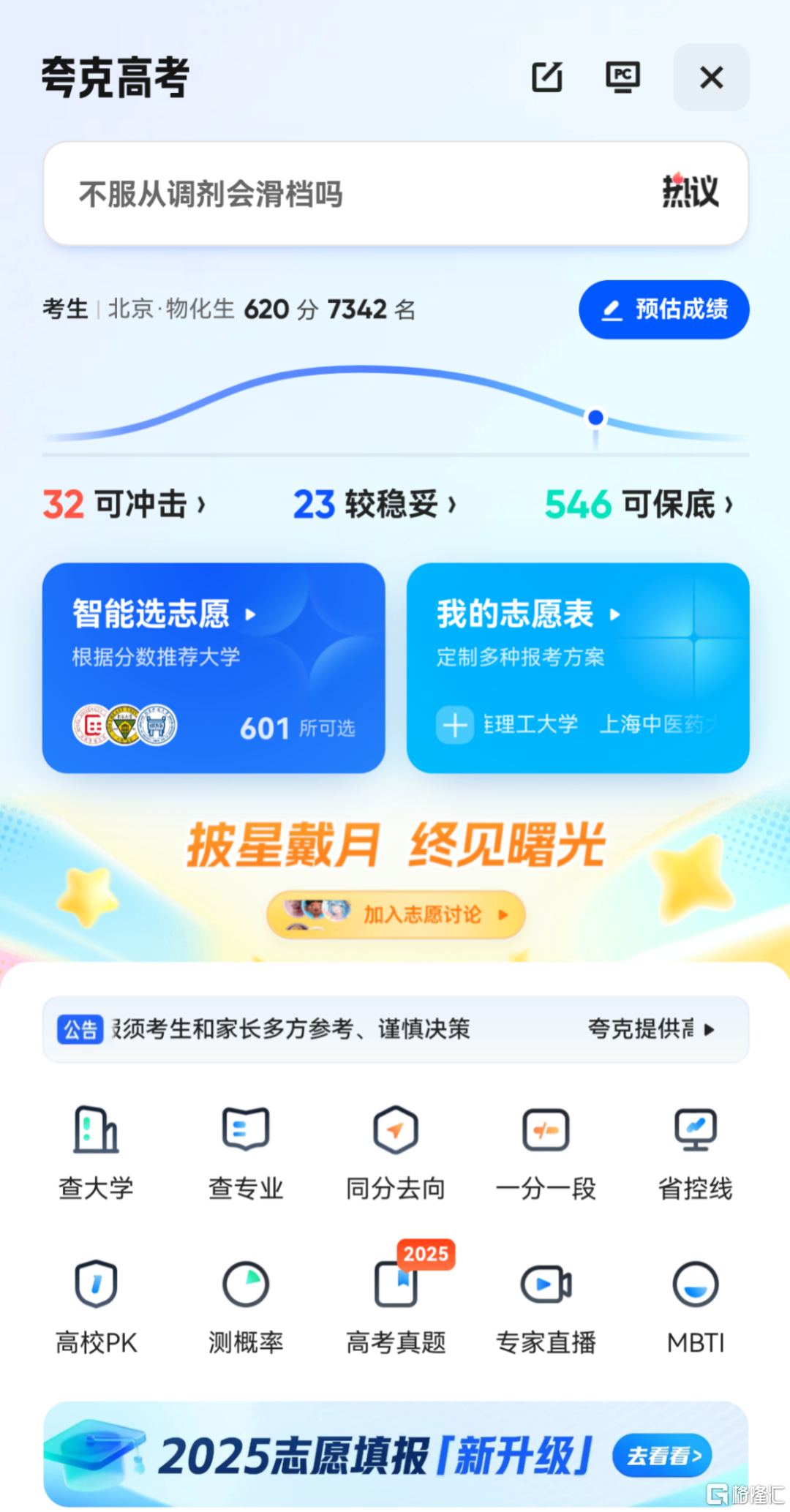View the 546 可保底 universities
The image size is (790, 1512).
tap(639, 504)
